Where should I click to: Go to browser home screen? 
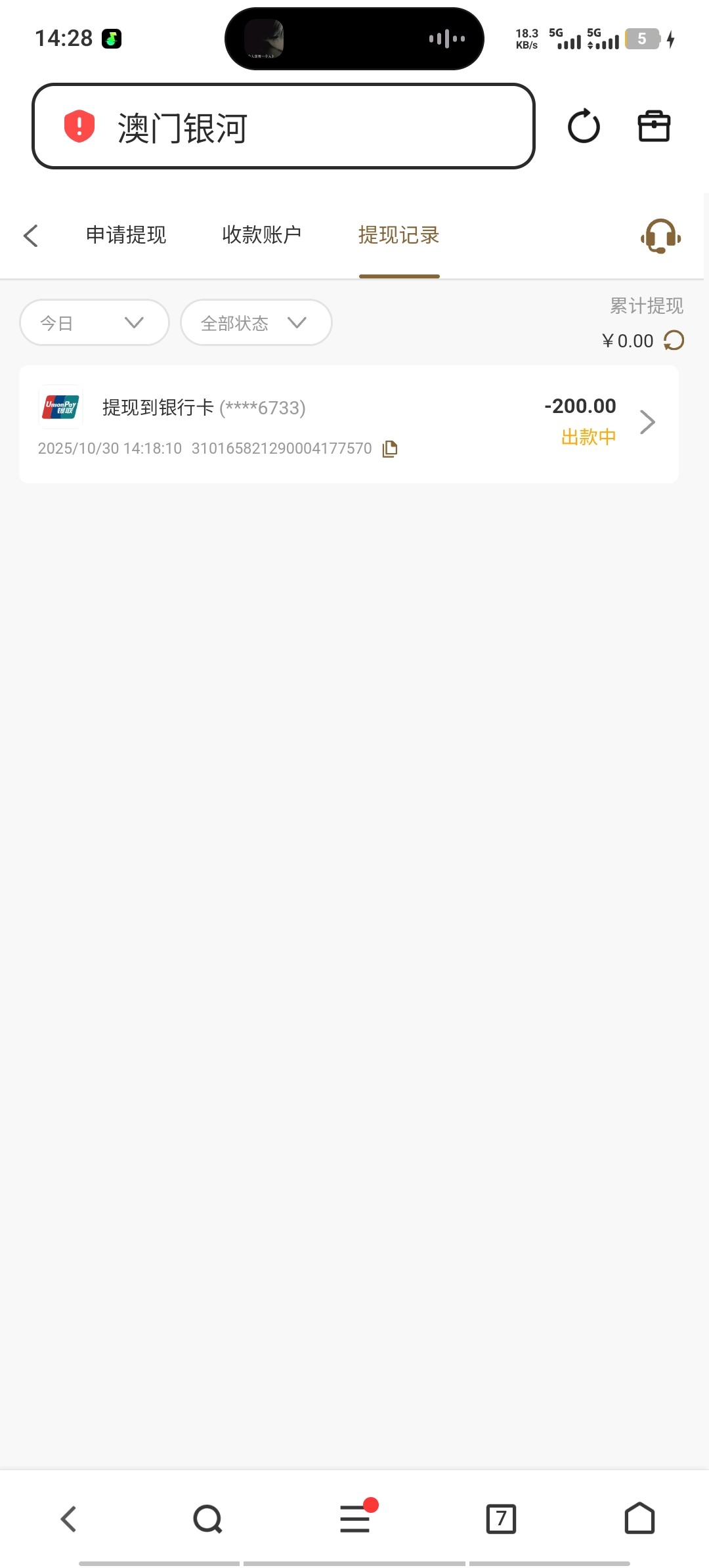point(639,1518)
